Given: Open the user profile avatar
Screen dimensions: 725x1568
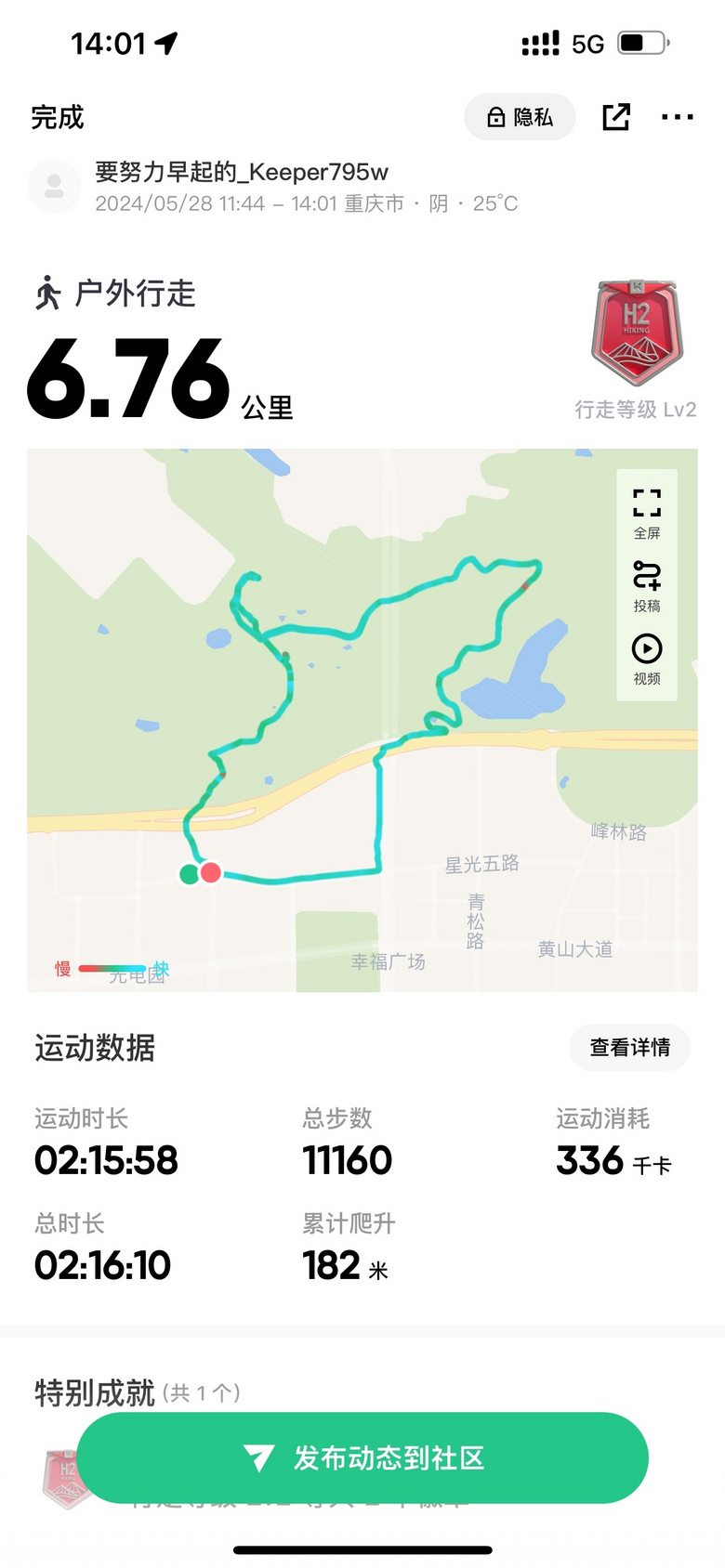Looking at the screenshot, I should [54, 186].
